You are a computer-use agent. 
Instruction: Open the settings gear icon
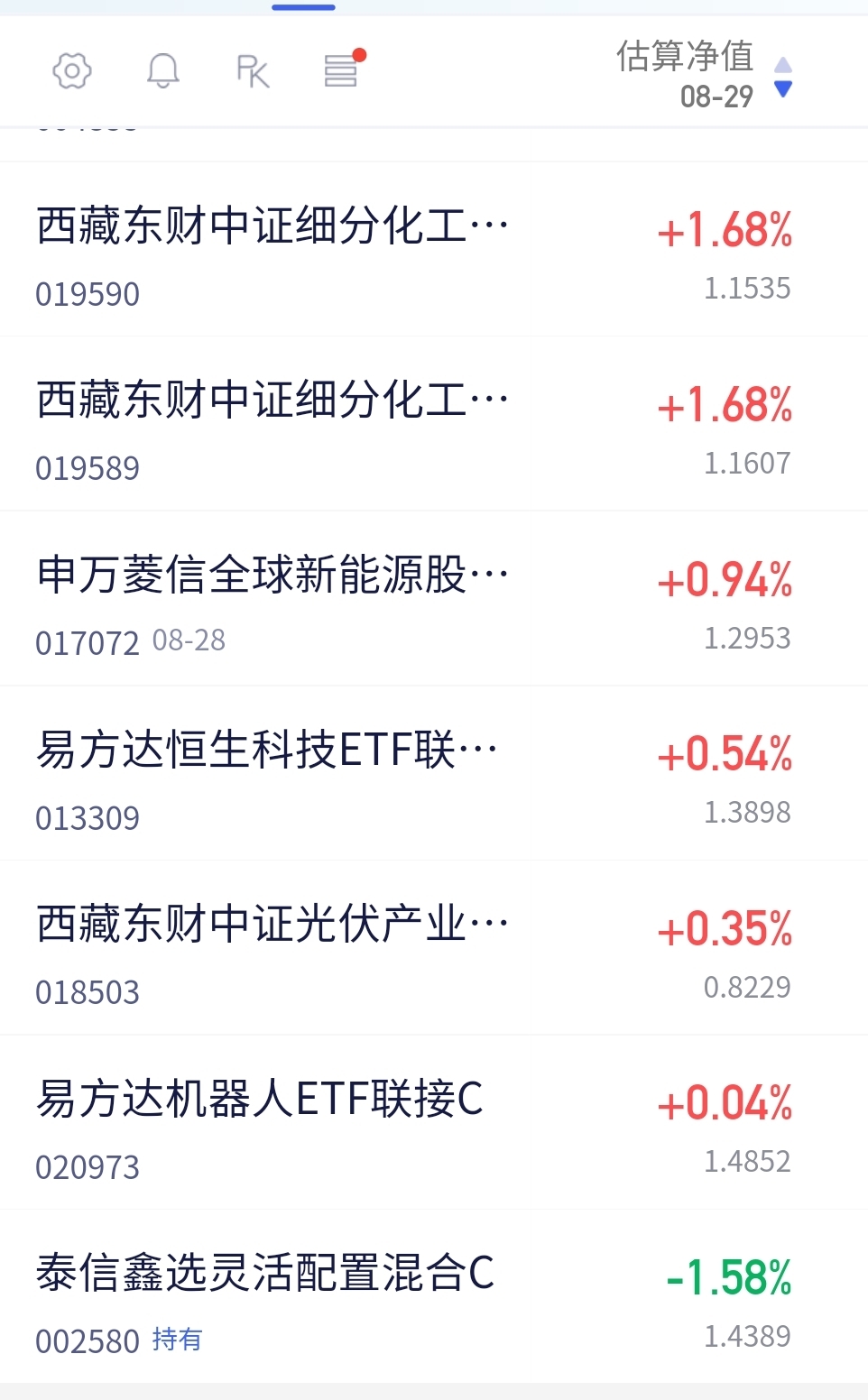pyautogui.click(x=72, y=71)
